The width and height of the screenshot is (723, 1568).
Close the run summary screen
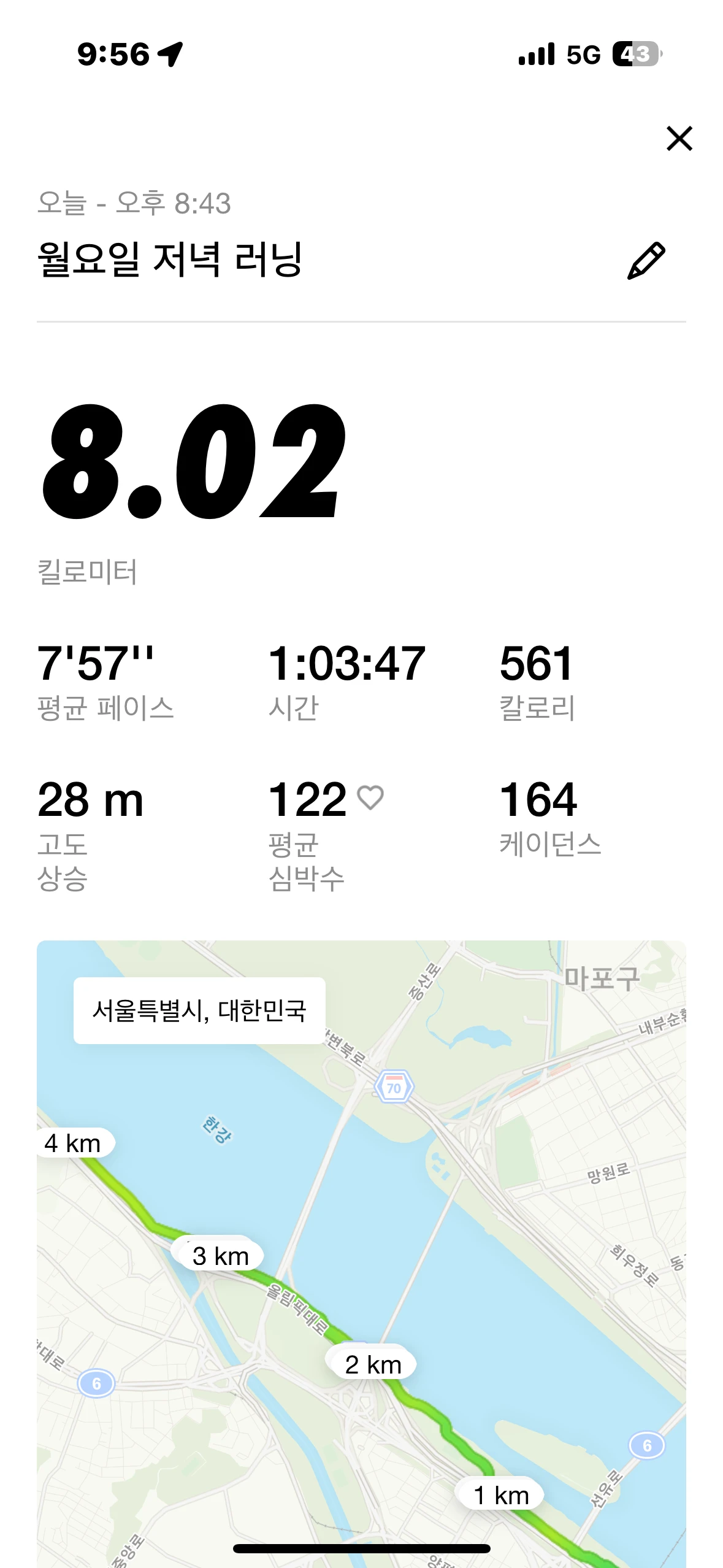click(679, 139)
